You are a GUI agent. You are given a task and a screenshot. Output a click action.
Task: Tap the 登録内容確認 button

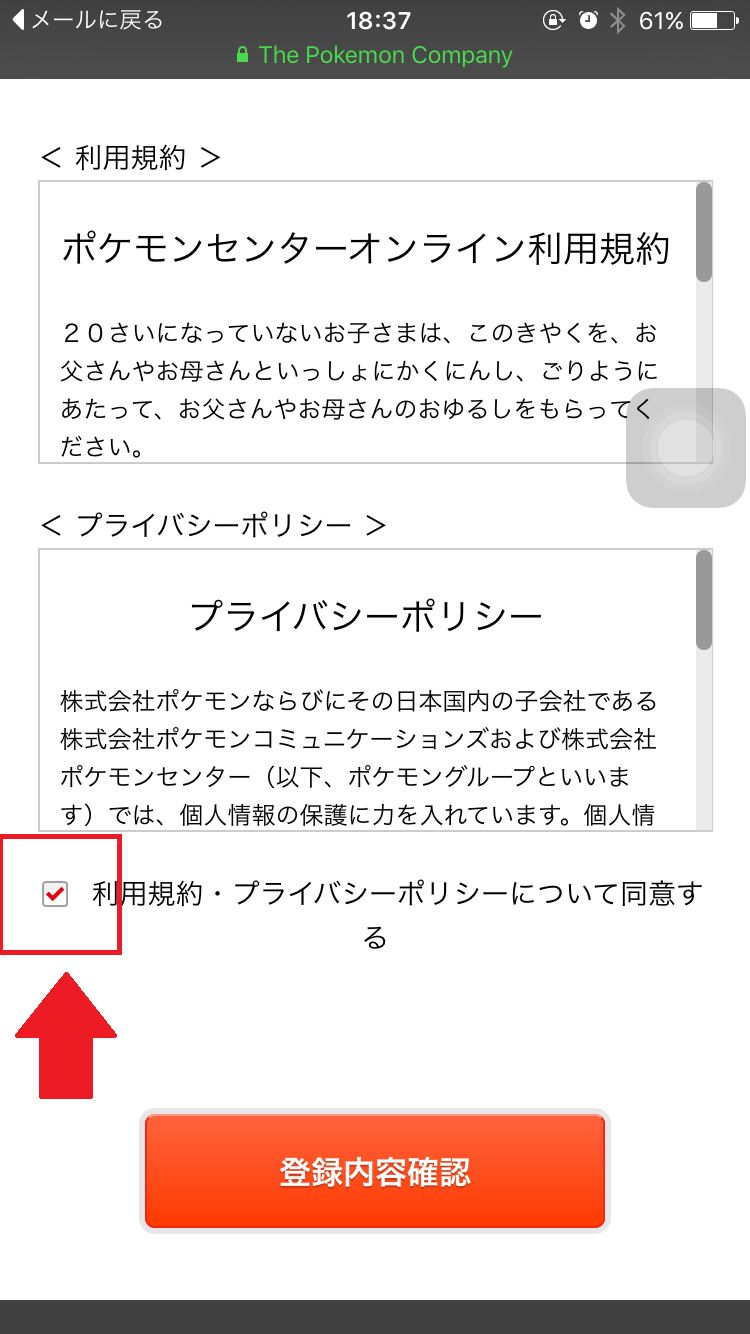375,1172
